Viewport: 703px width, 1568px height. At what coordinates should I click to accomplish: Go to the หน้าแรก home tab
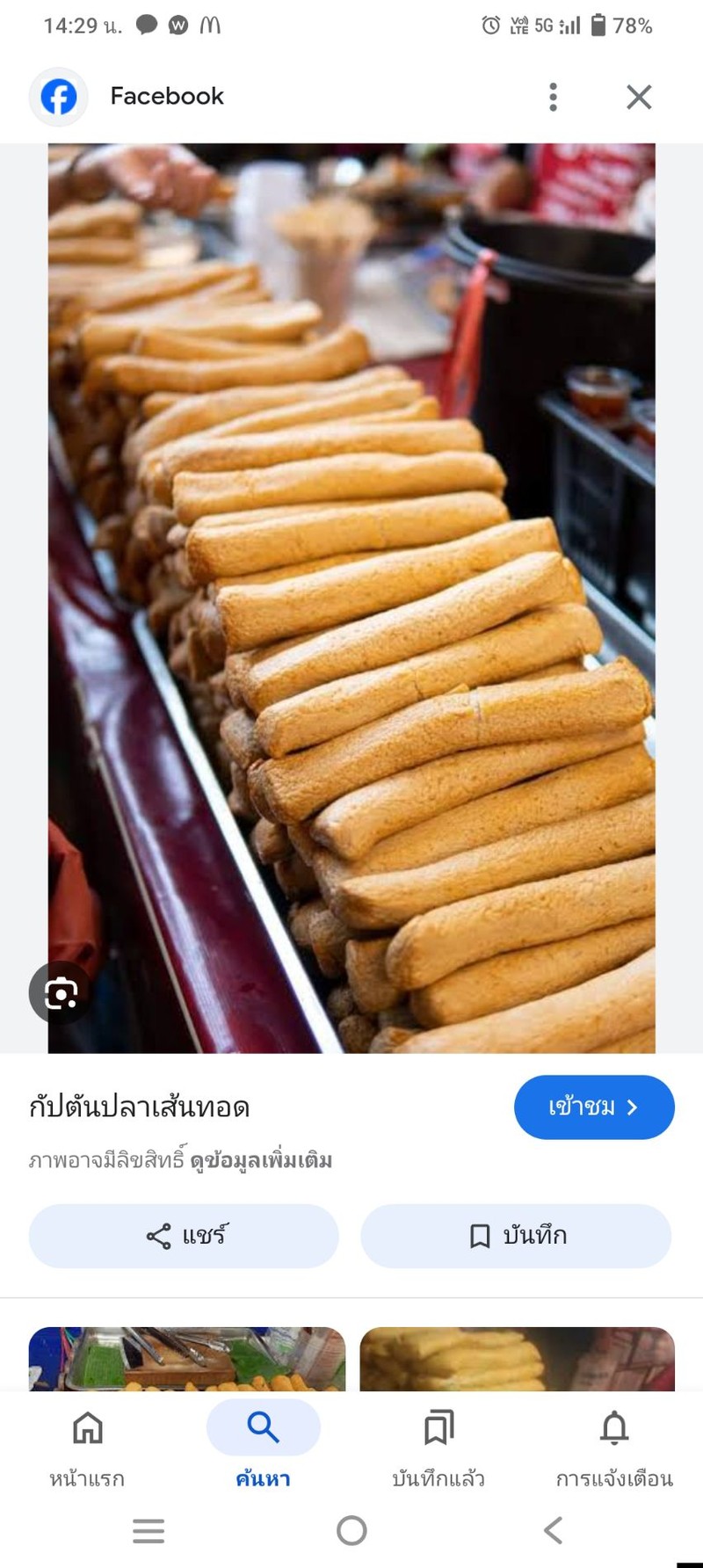(x=87, y=1448)
